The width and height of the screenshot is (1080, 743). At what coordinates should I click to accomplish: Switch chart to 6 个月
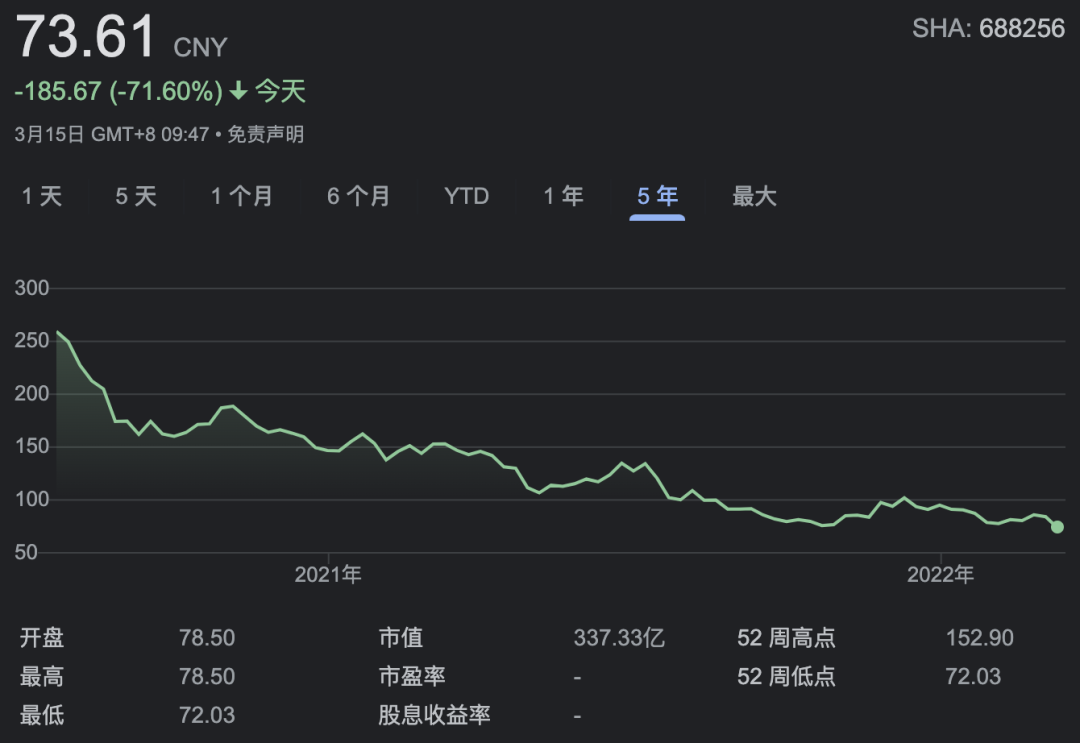tap(358, 197)
